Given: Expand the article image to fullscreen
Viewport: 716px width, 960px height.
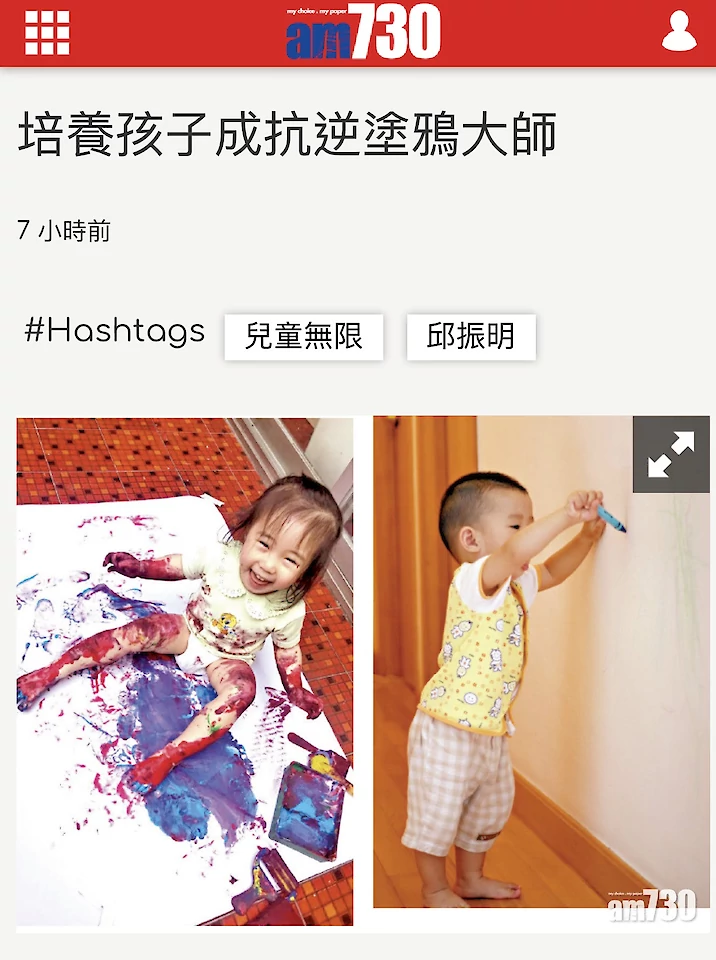Looking at the screenshot, I should click(x=671, y=455).
